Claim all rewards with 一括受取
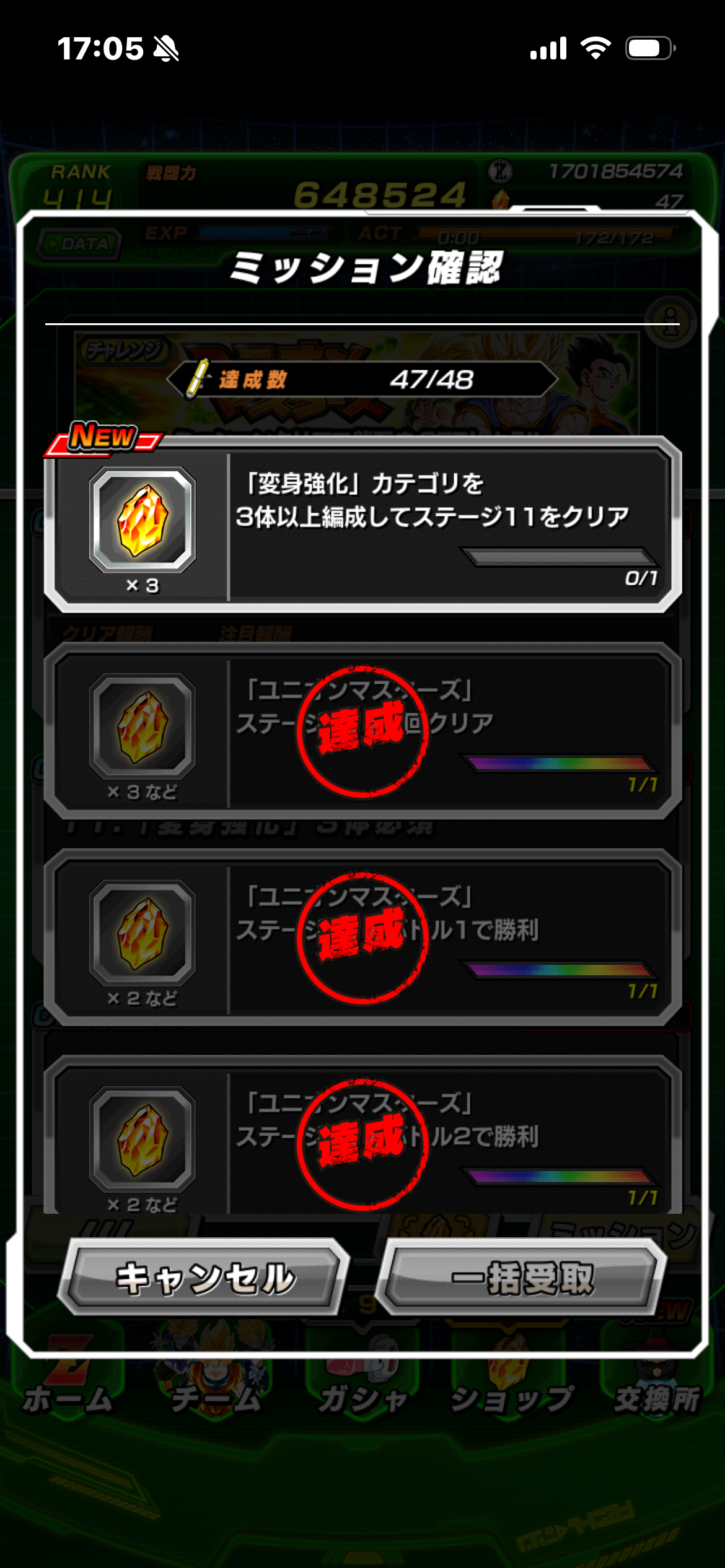This screenshot has height=1568, width=725. click(522, 1278)
